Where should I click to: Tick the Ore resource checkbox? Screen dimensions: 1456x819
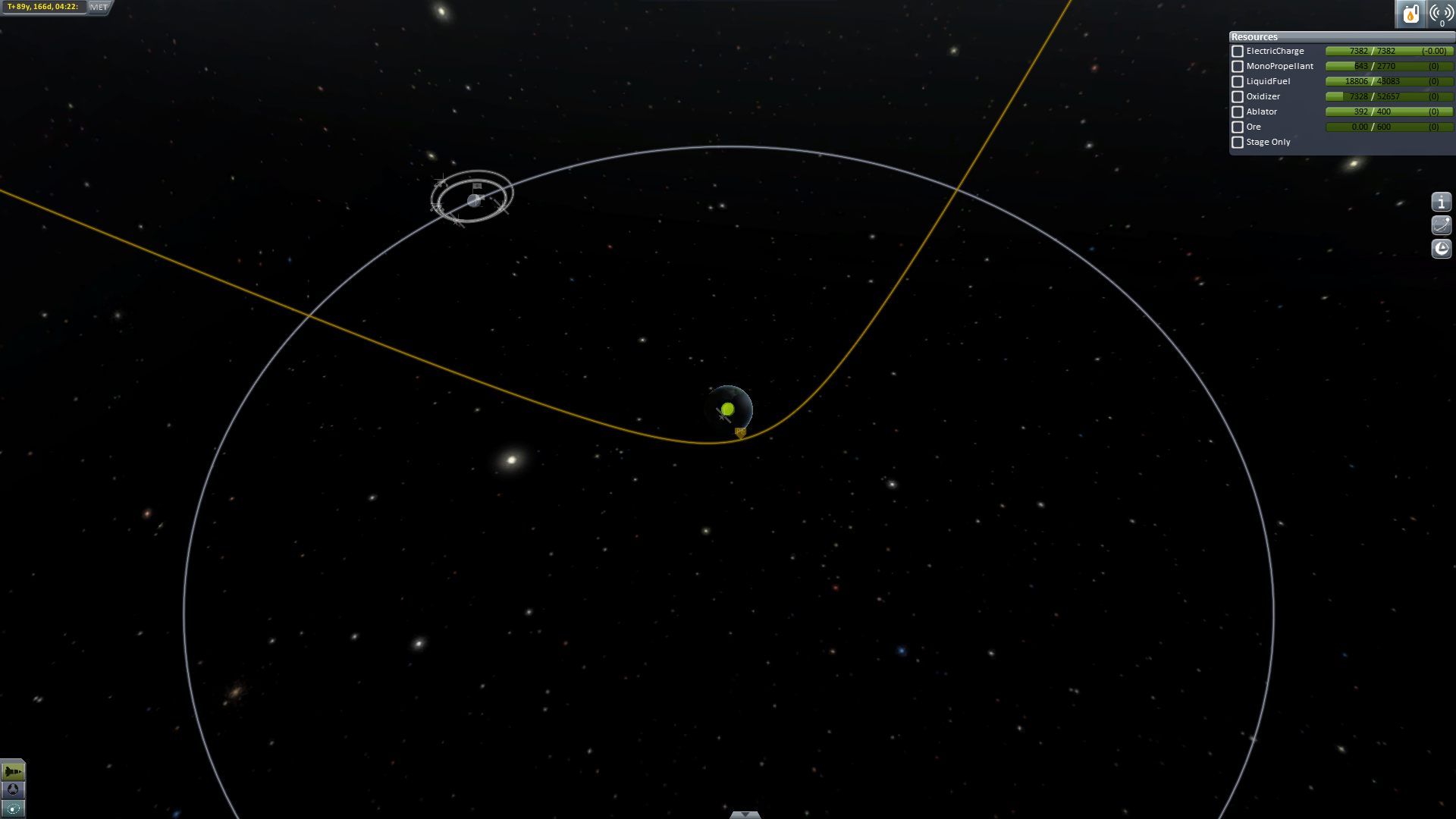coord(1238,127)
